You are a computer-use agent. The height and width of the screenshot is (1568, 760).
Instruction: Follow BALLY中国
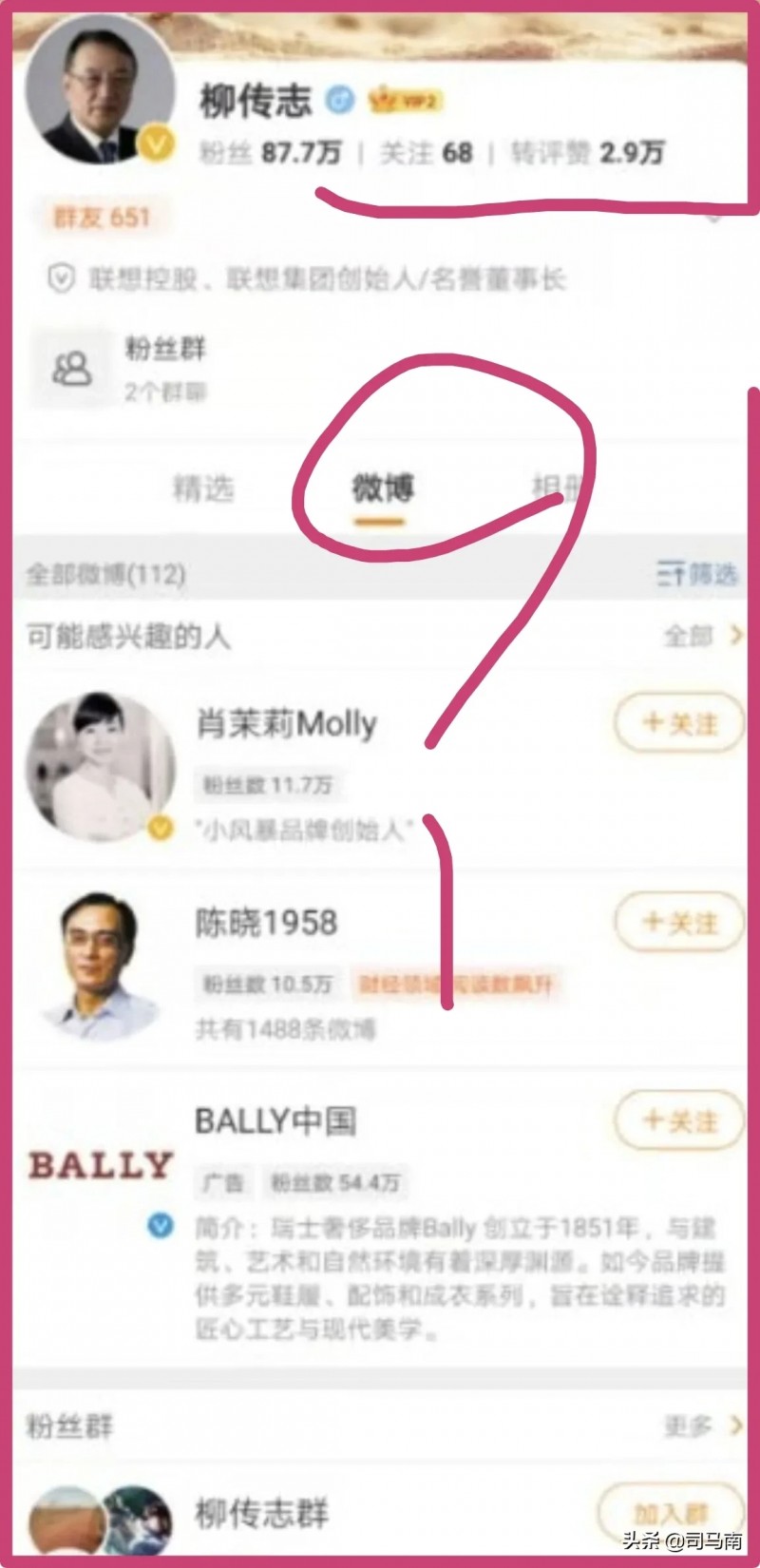[678, 1121]
